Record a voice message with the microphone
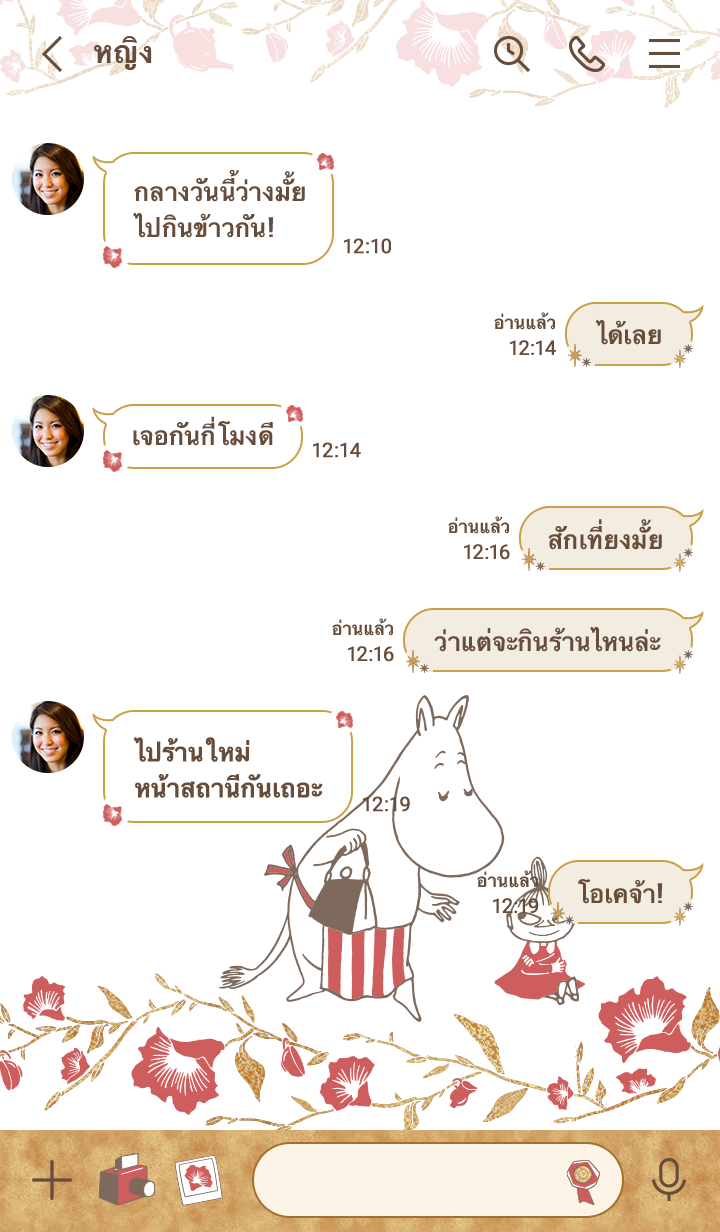The width and height of the screenshot is (720, 1232). click(669, 1181)
